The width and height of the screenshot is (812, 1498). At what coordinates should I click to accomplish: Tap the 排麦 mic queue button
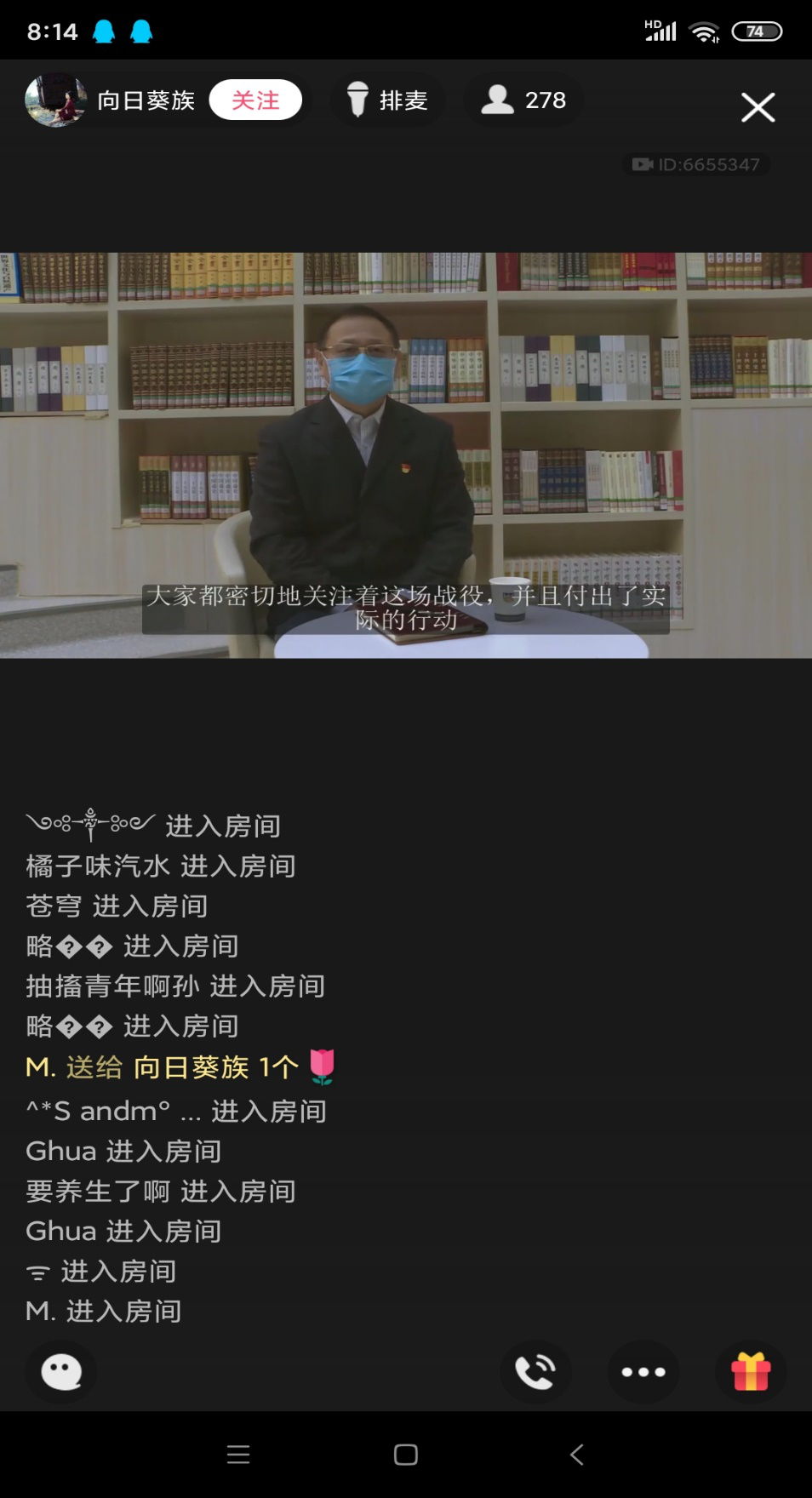tap(387, 100)
